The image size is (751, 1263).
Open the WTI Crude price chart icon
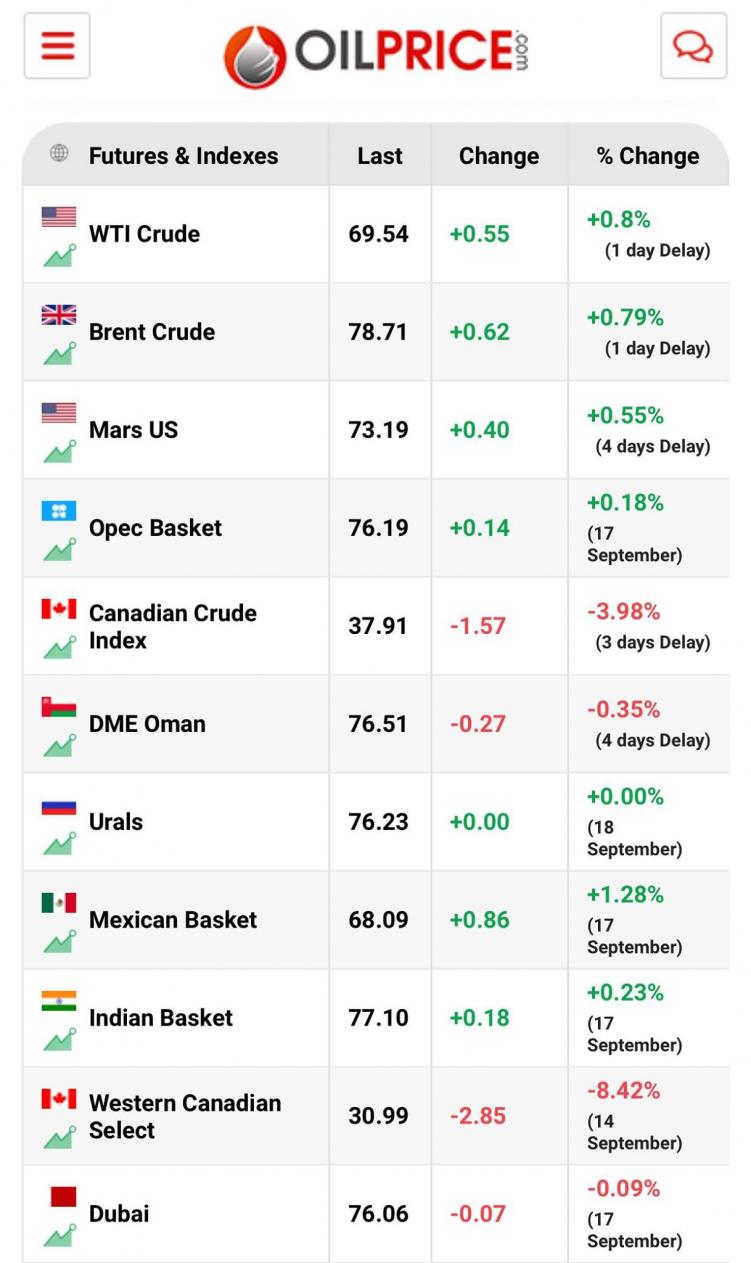click(x=59, y=255)
